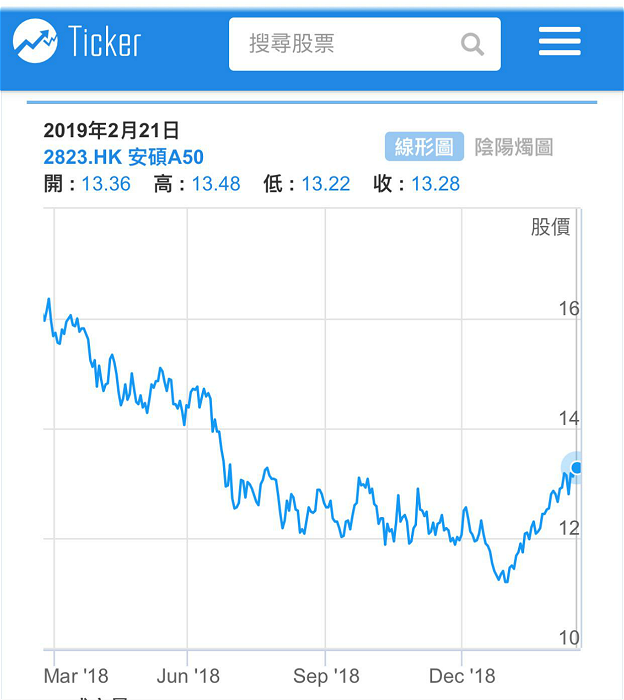The width and height of the screenshot is (624, 700).
Task: Tap the 搜尋股票 search field
Action: coord(364,44)
